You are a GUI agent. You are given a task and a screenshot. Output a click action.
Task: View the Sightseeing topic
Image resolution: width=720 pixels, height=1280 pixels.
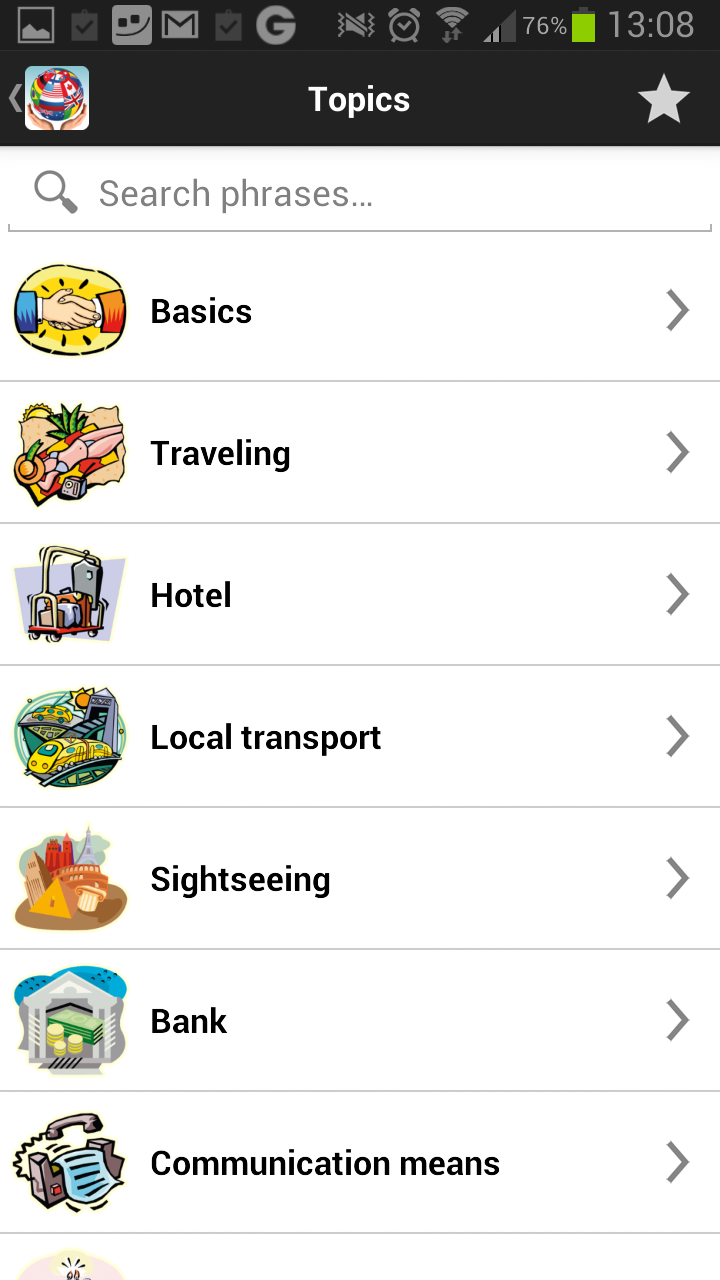[360, 879]
